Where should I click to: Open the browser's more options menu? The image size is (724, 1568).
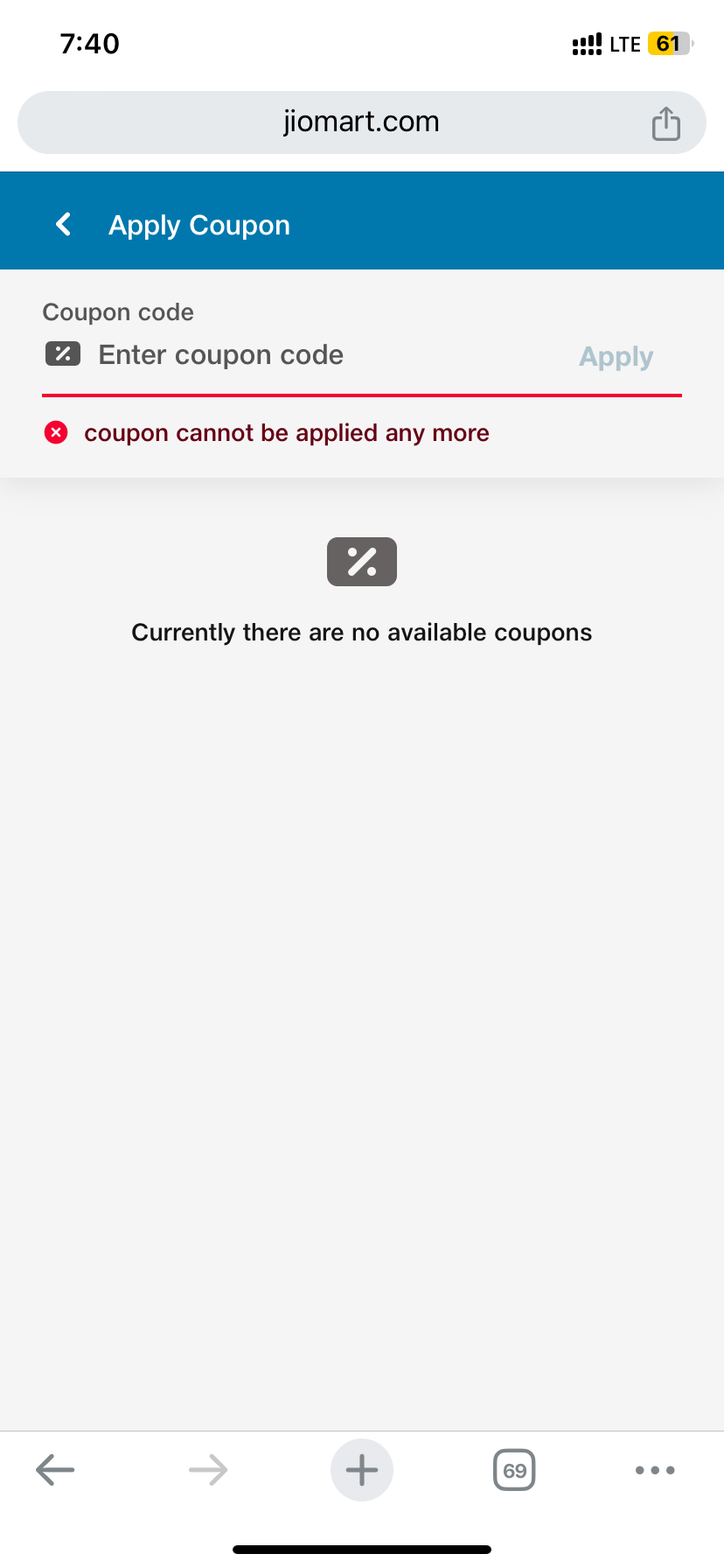(655, 1470)
